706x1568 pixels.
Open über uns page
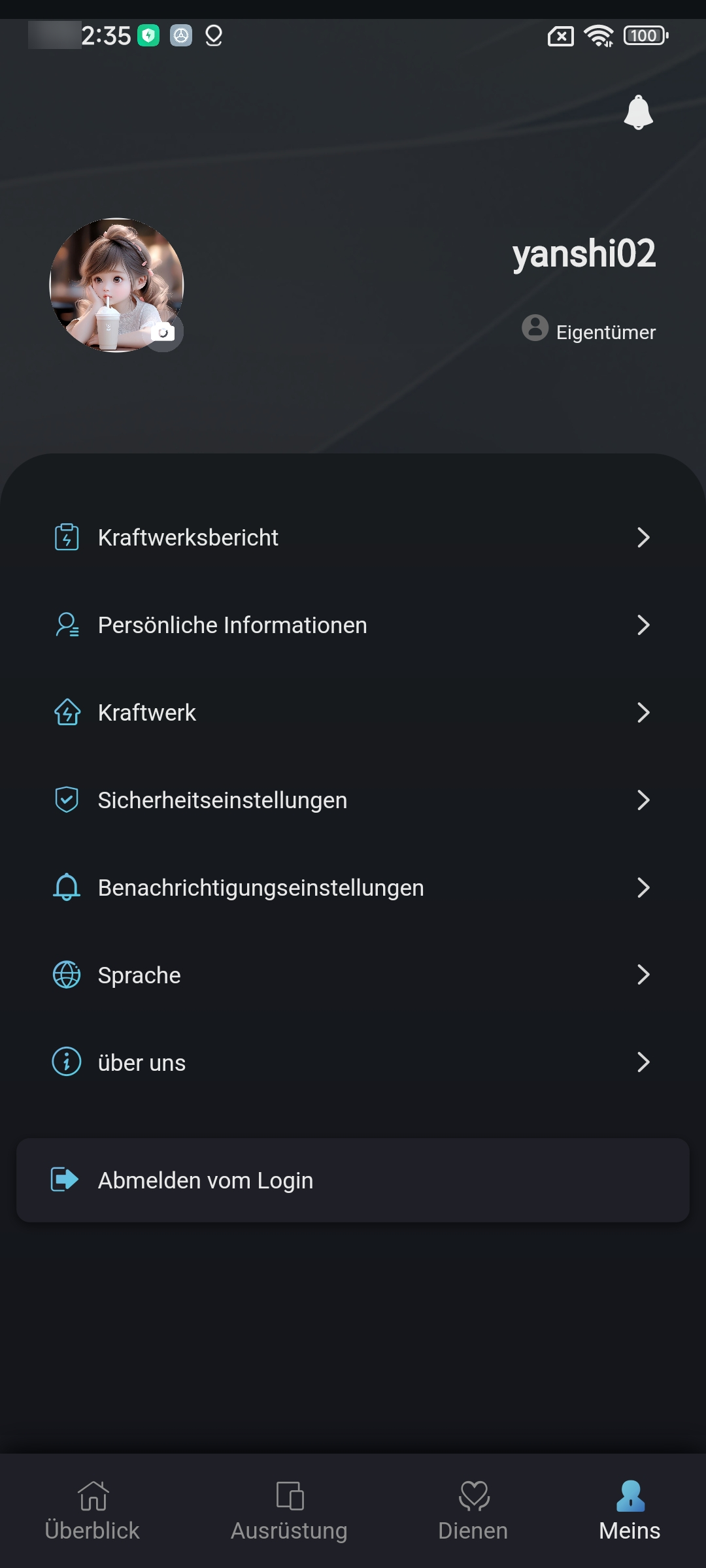[353, 1063]
